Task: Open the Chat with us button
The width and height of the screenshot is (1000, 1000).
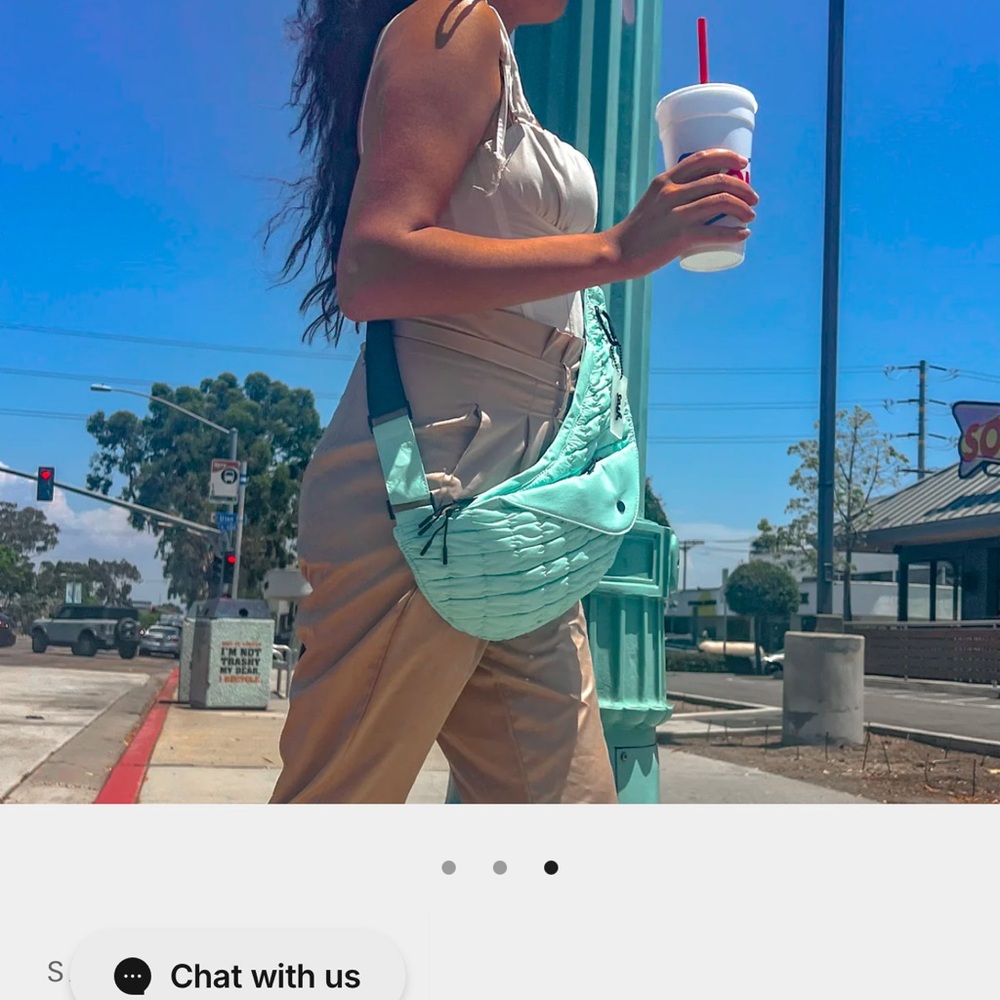Action: point(238,975)
